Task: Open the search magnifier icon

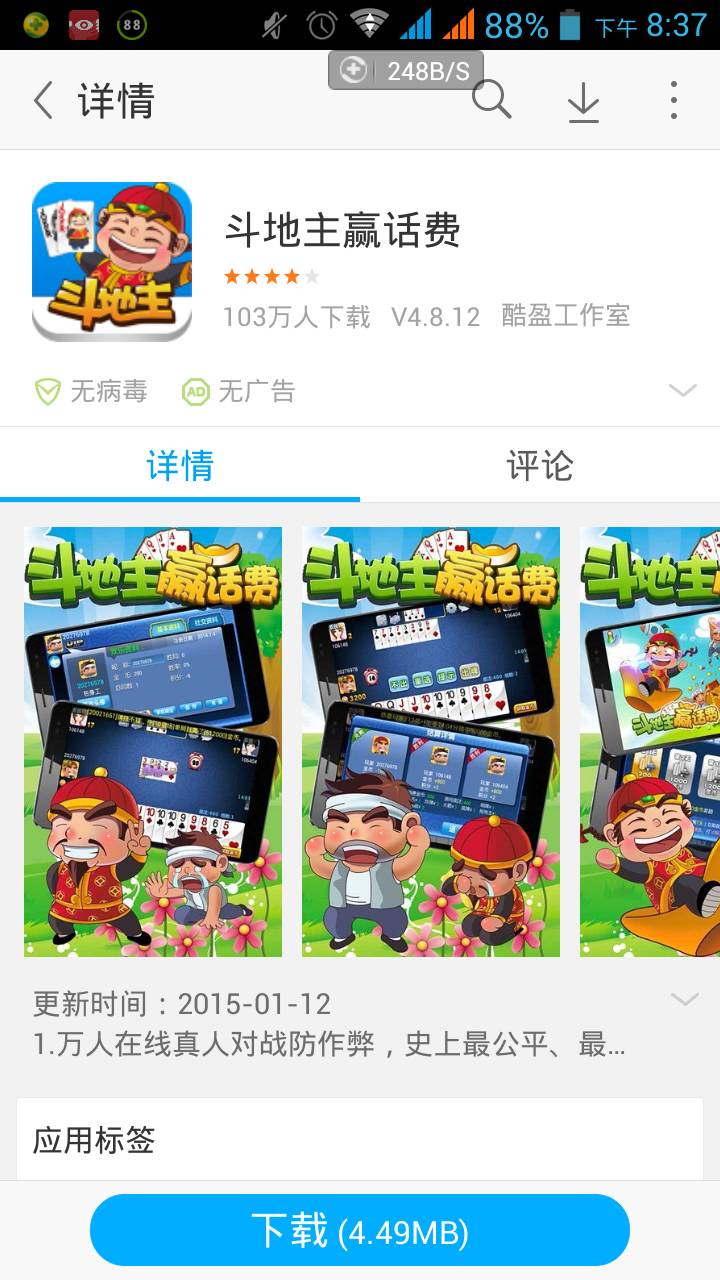Action: 491,101
